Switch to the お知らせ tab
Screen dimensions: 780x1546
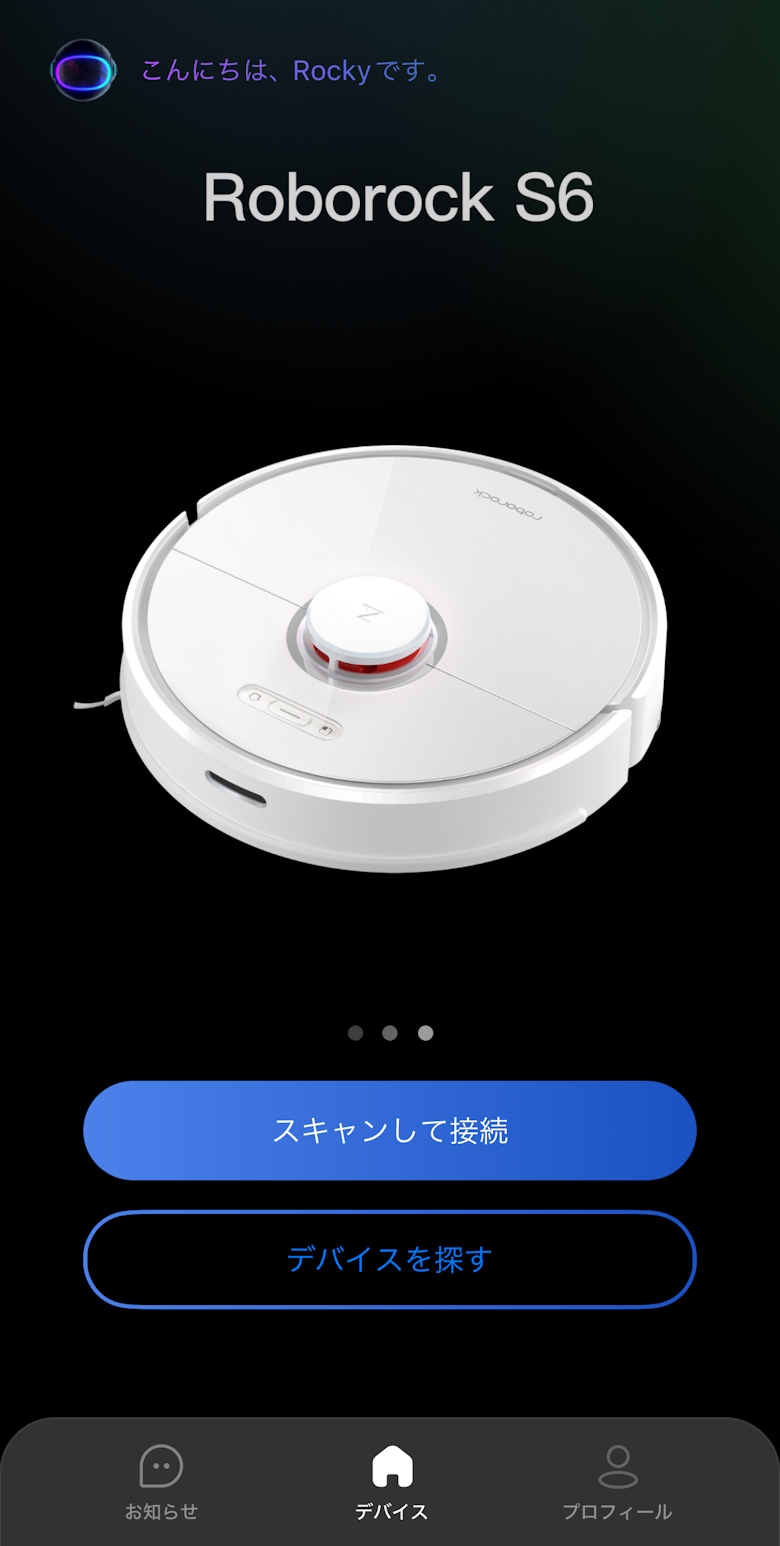pos(161,1482)
